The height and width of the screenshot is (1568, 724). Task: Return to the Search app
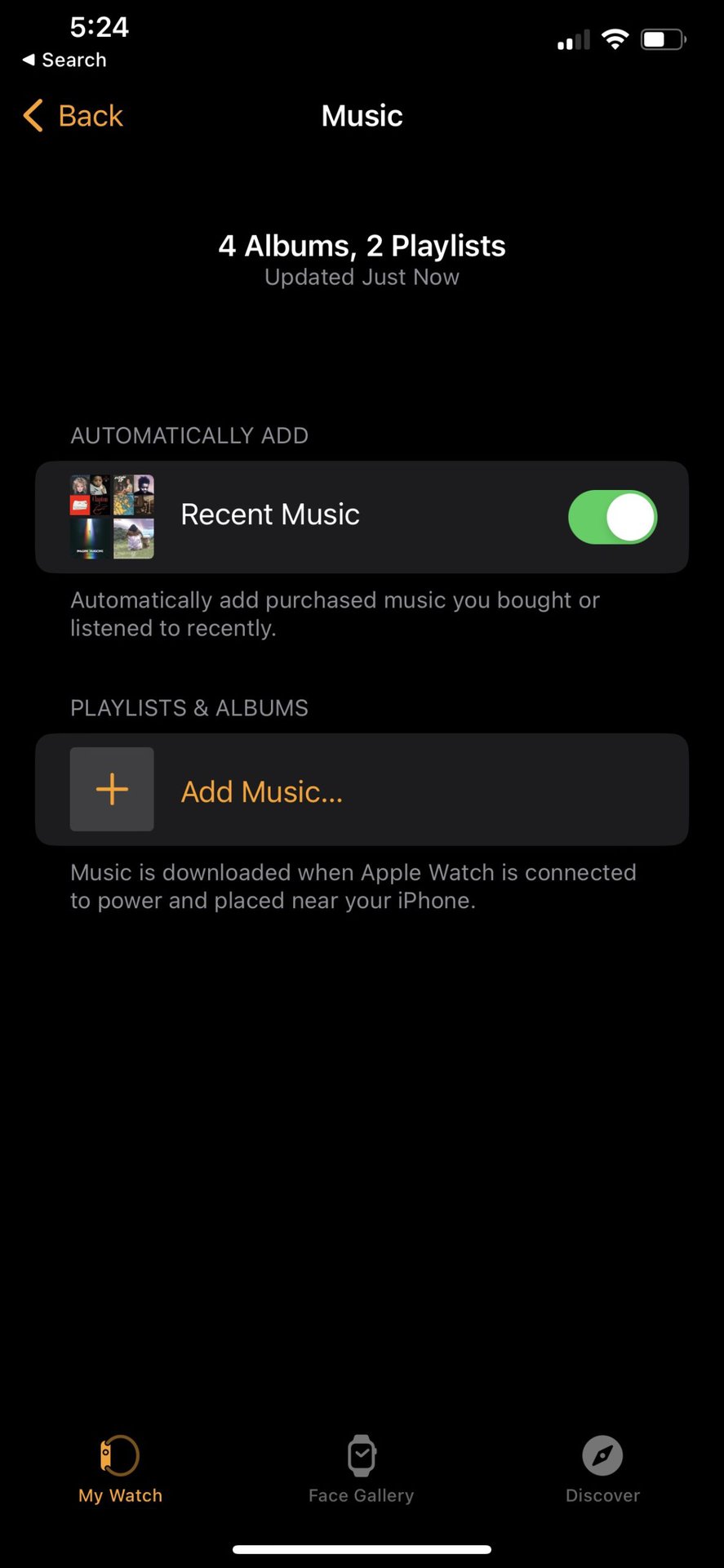[64, 60]
